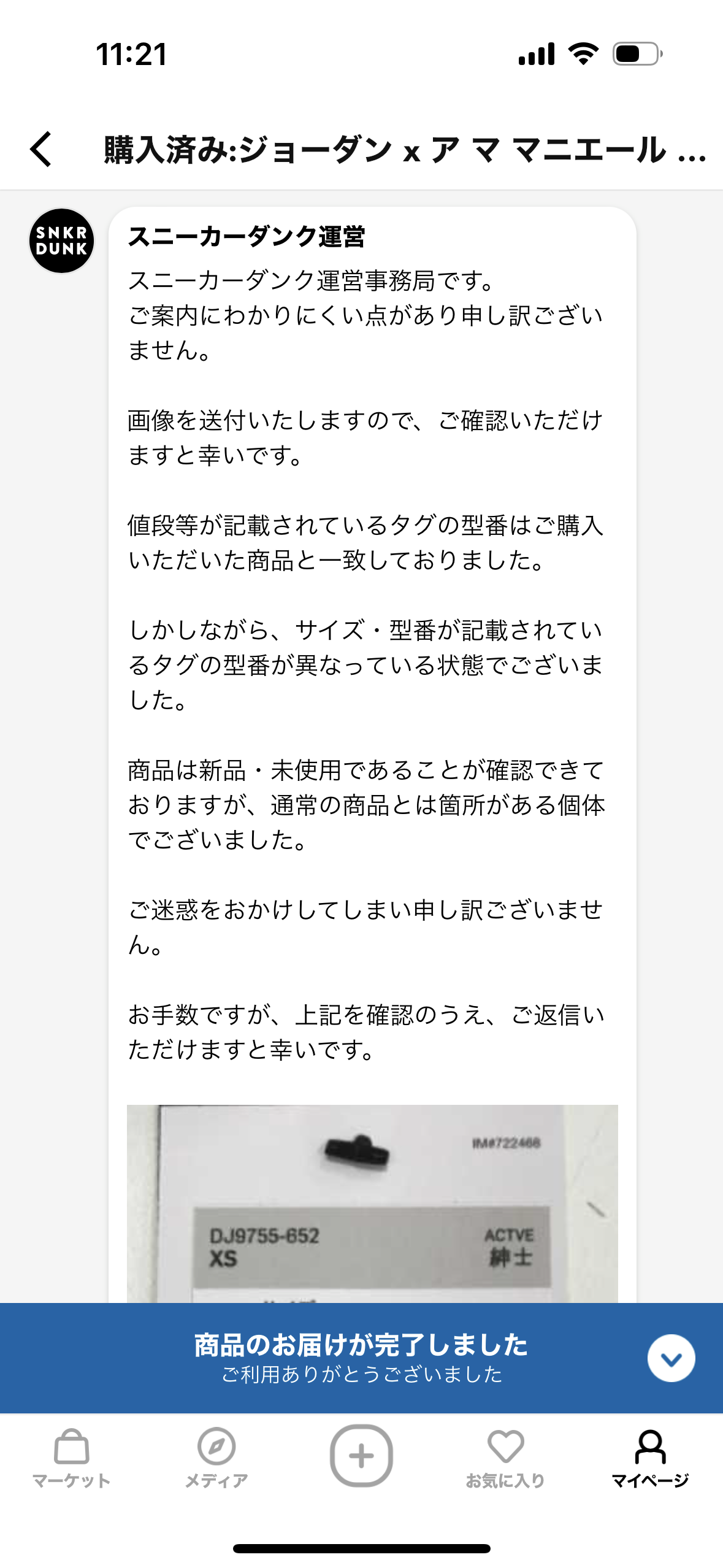Open the SNKR DUNK profile avatar
The image size is (723, 1568).
[x=62, y=240]
